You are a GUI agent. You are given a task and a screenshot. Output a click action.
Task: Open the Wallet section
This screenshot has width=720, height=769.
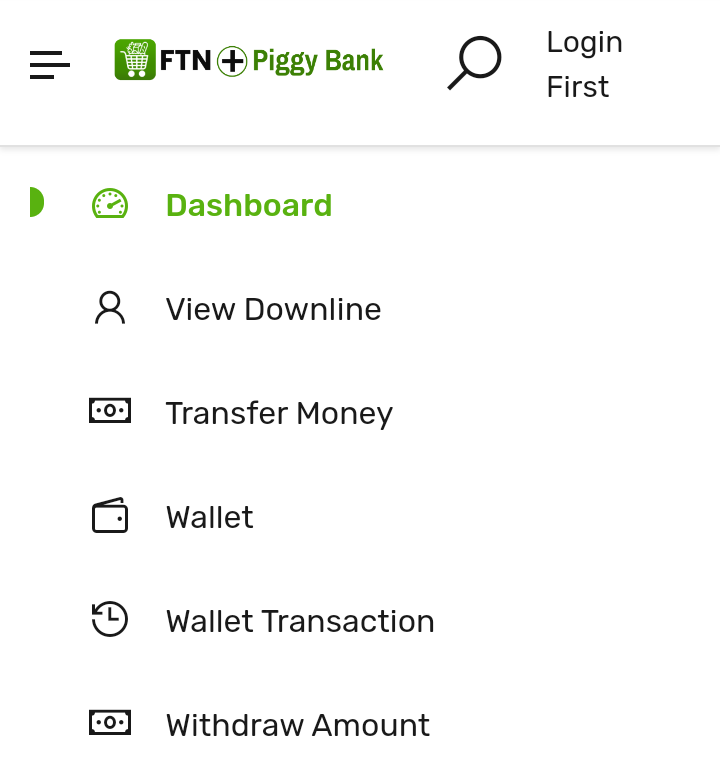click(209, 517)
